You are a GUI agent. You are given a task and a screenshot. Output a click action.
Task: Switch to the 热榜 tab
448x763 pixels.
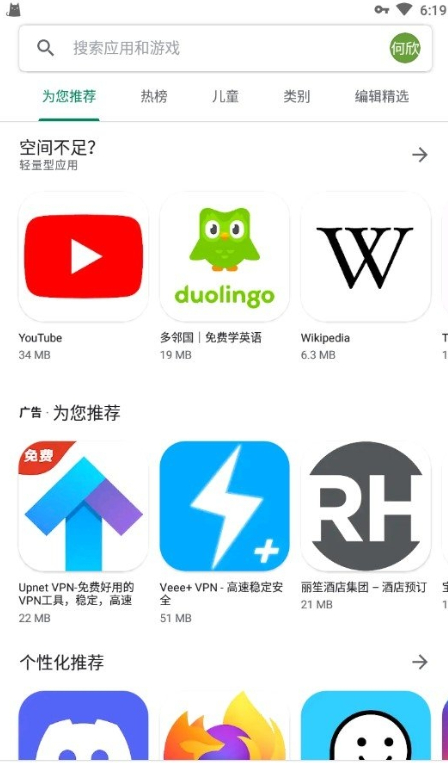[x=154, y=96]
